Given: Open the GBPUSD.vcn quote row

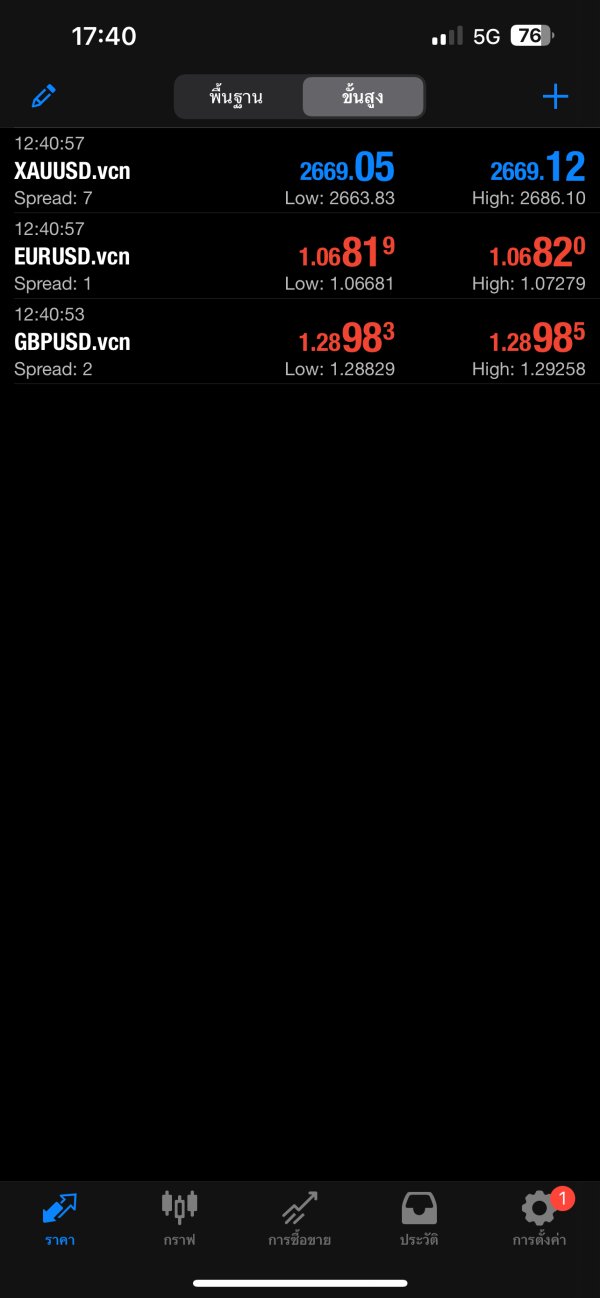Looking at the screenshot, I should tap(300, 342).
